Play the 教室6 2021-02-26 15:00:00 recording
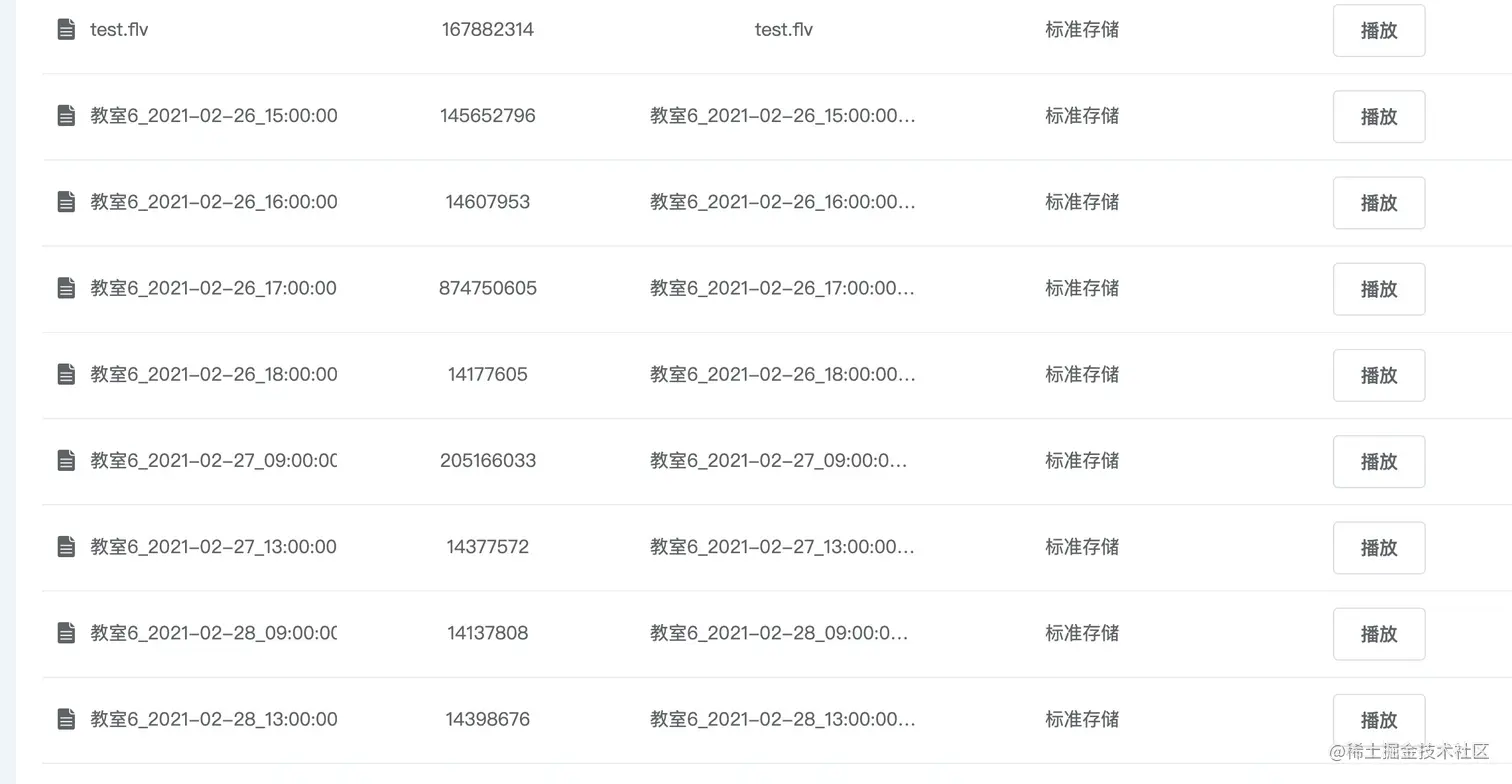Screen dimensions: 1512x784 click(x=1378, y=116)
